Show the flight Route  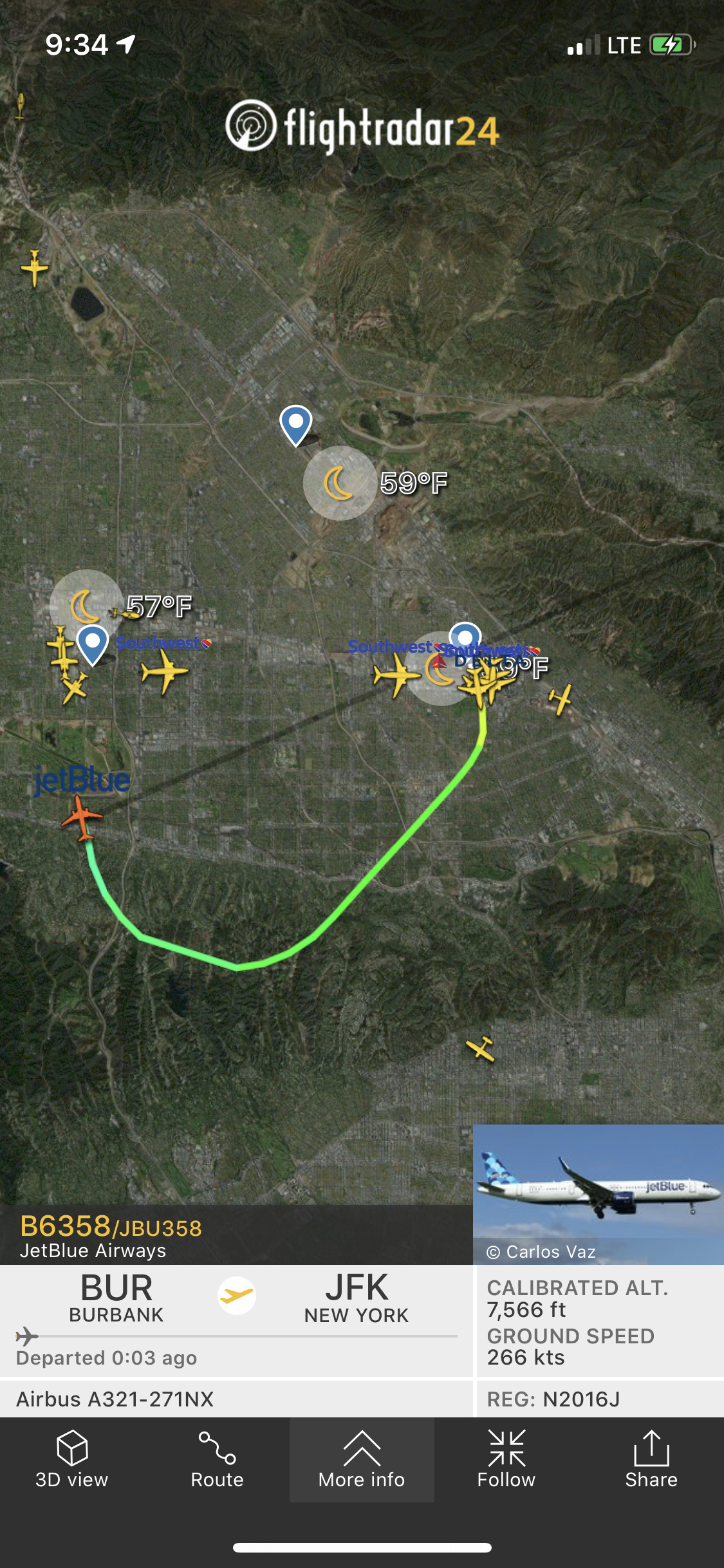[217, 1460]
